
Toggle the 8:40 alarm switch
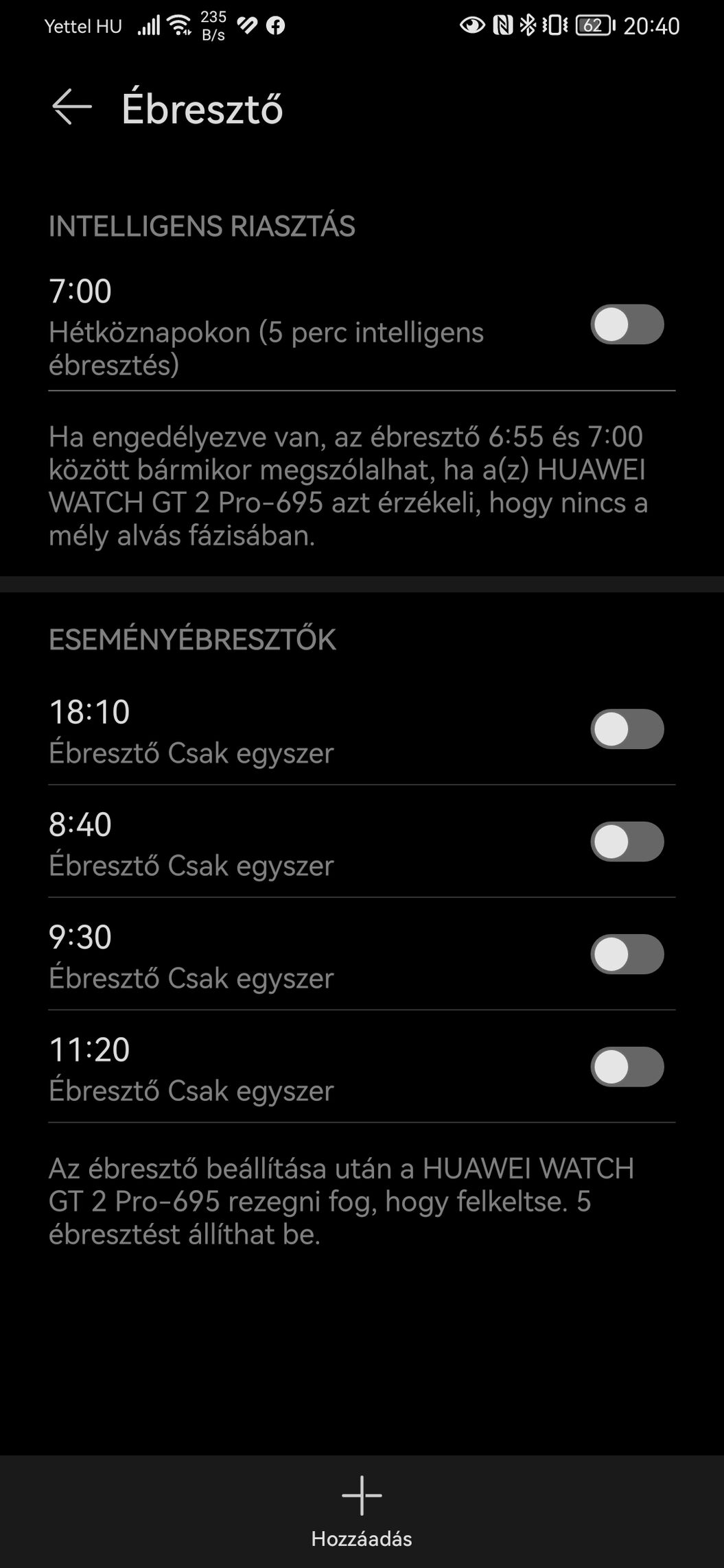(x=627, y=842)
